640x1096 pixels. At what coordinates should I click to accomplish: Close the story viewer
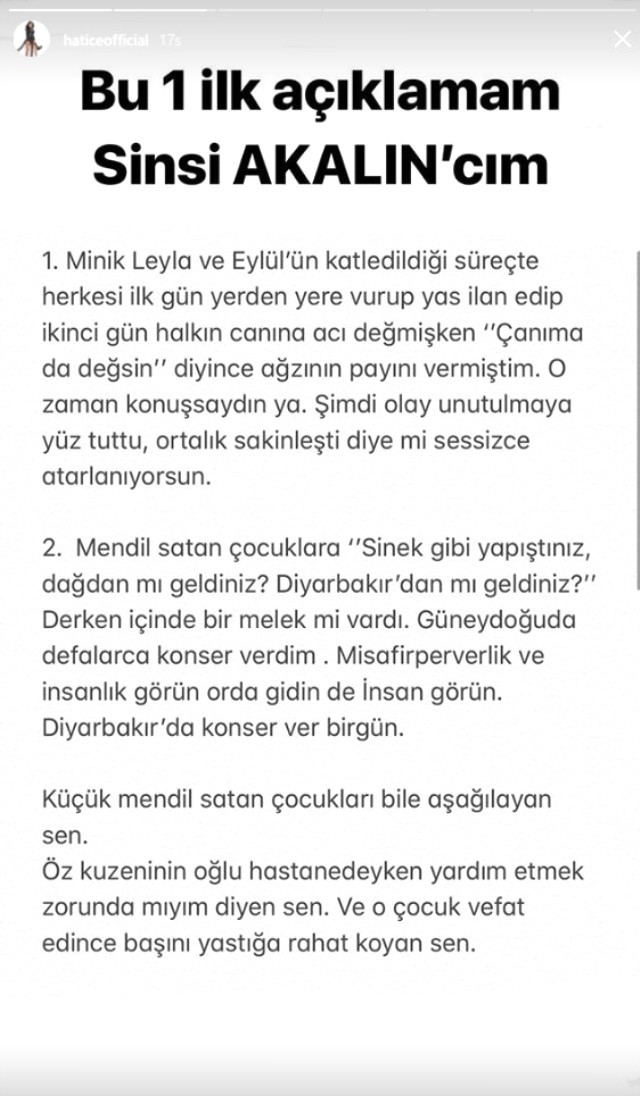pyautogui.click(x=609, y=40)
